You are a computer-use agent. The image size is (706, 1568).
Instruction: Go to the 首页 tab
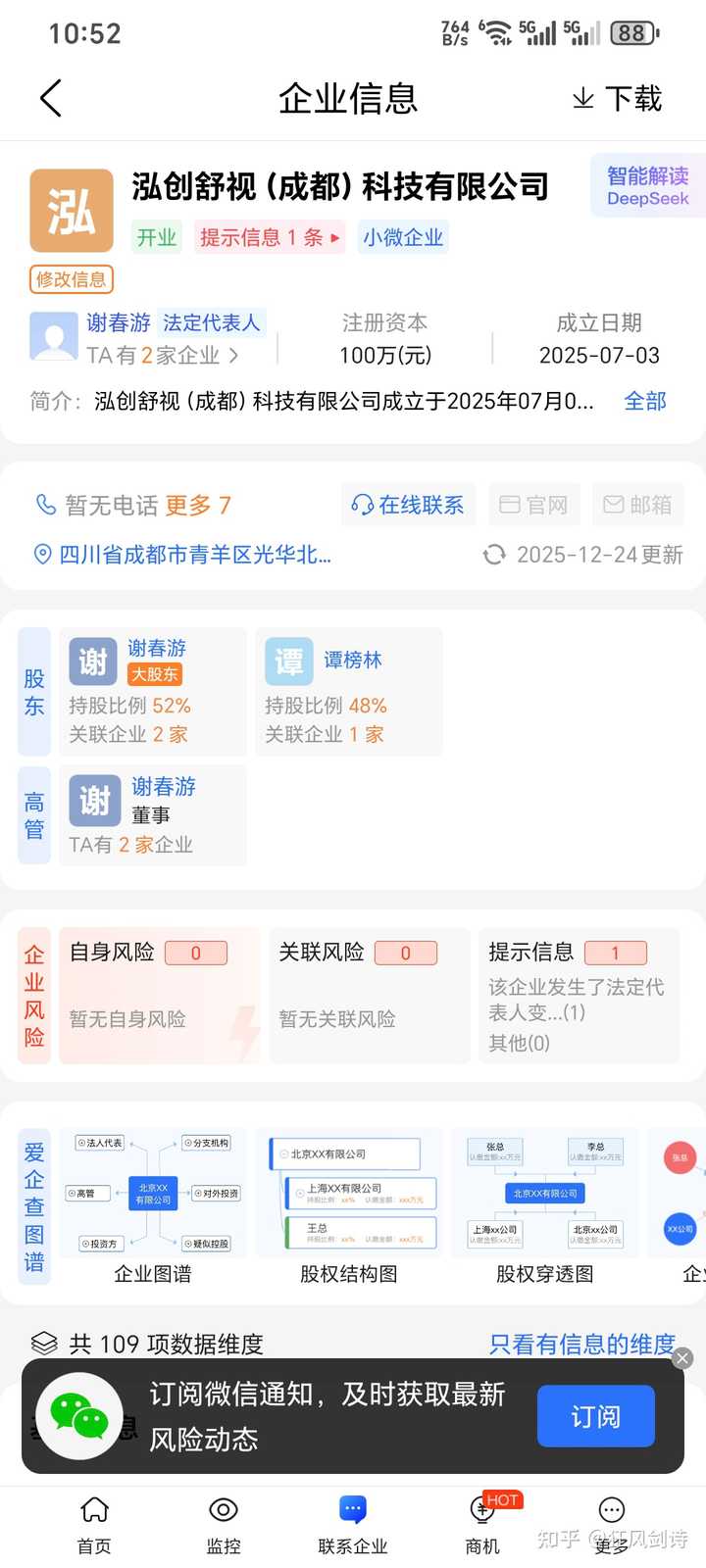point(94,1524)
